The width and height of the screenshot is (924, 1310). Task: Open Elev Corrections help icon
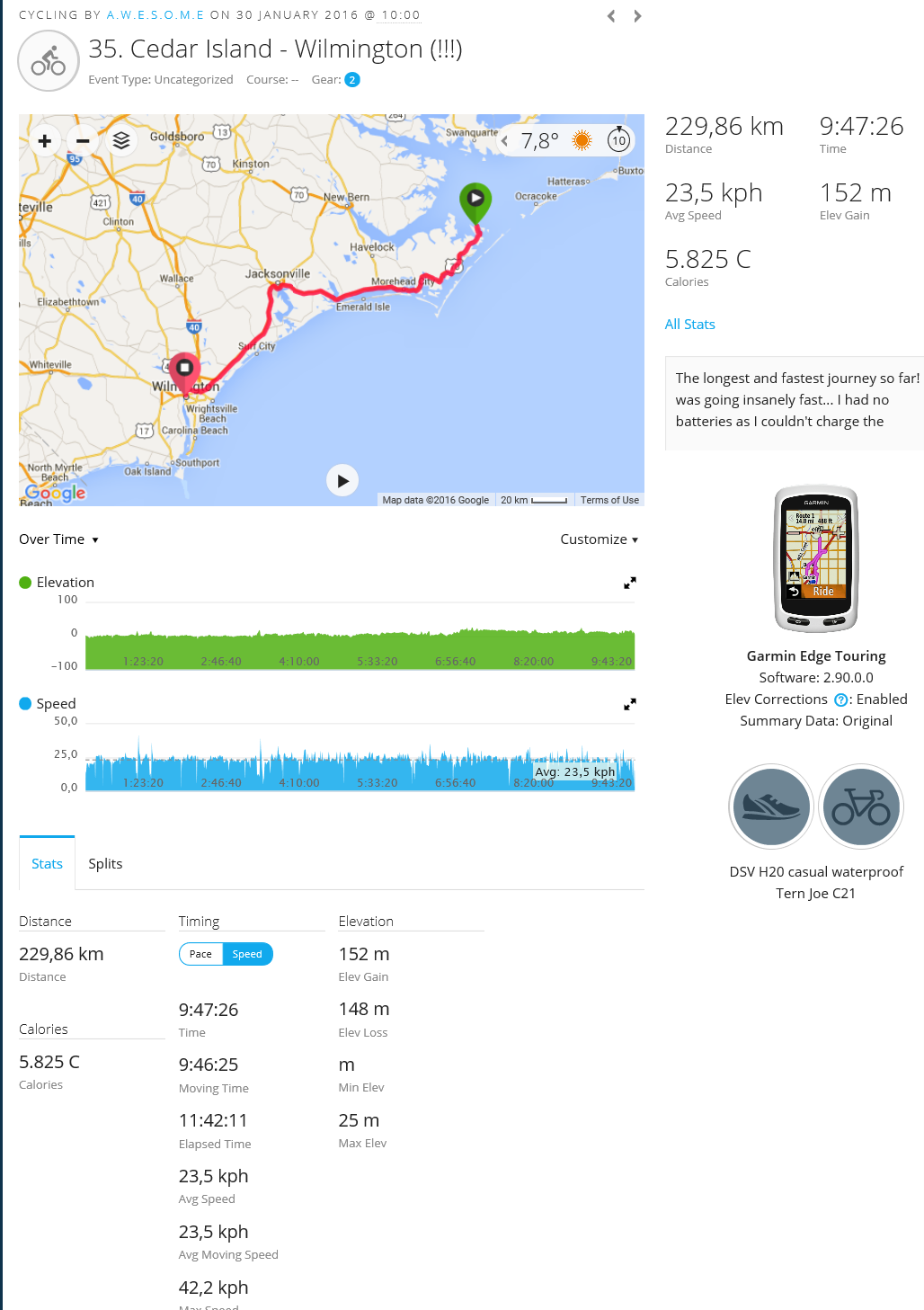[x=840, y=700]
